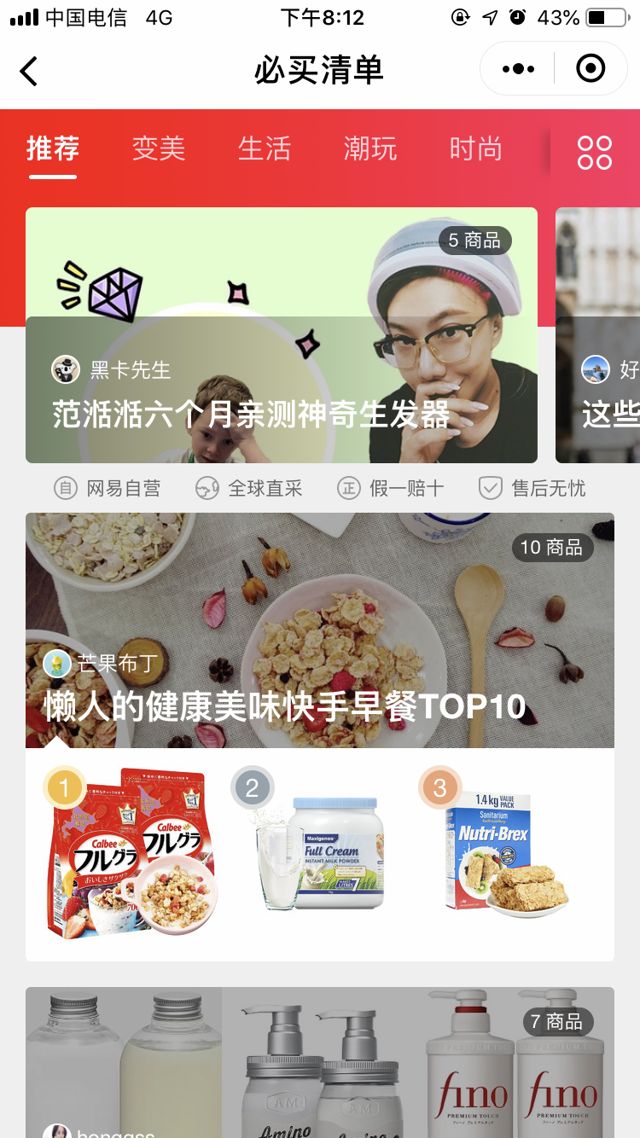Open 范湉湉六个月亲测神奇生发器 card
This screenshot has height=1138, width=640.
coord(281,336)
